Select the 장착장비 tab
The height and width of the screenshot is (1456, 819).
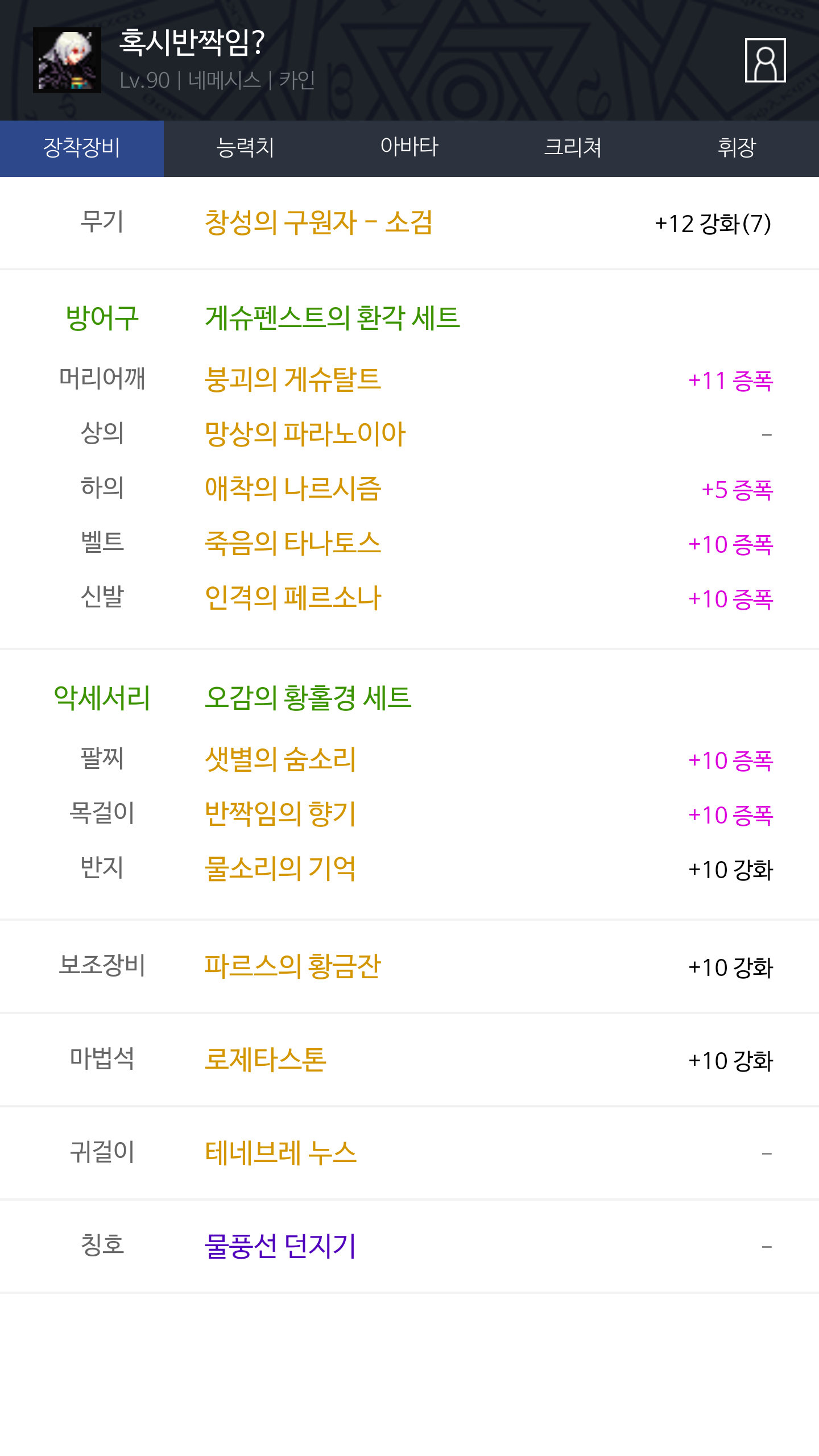[x=82, y=148]
